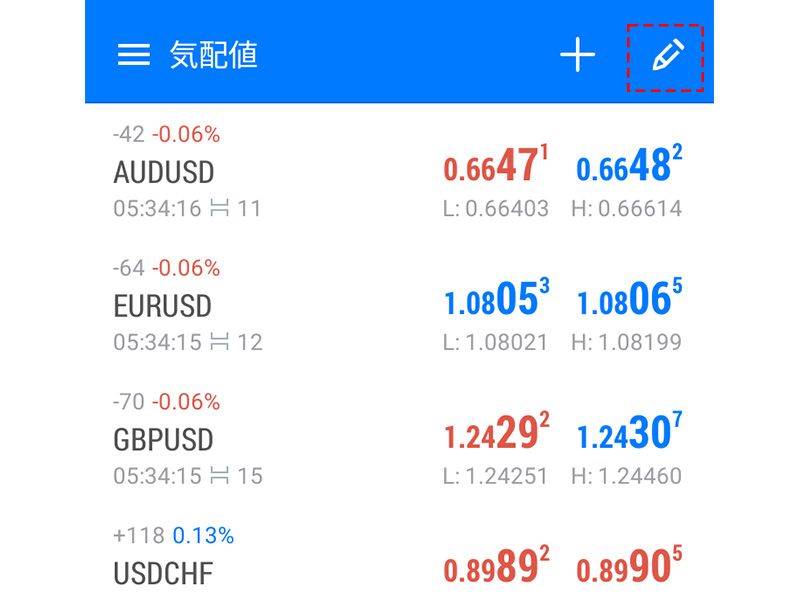
Task: View the GBPUSD quote details
Action: click(163, 440)
